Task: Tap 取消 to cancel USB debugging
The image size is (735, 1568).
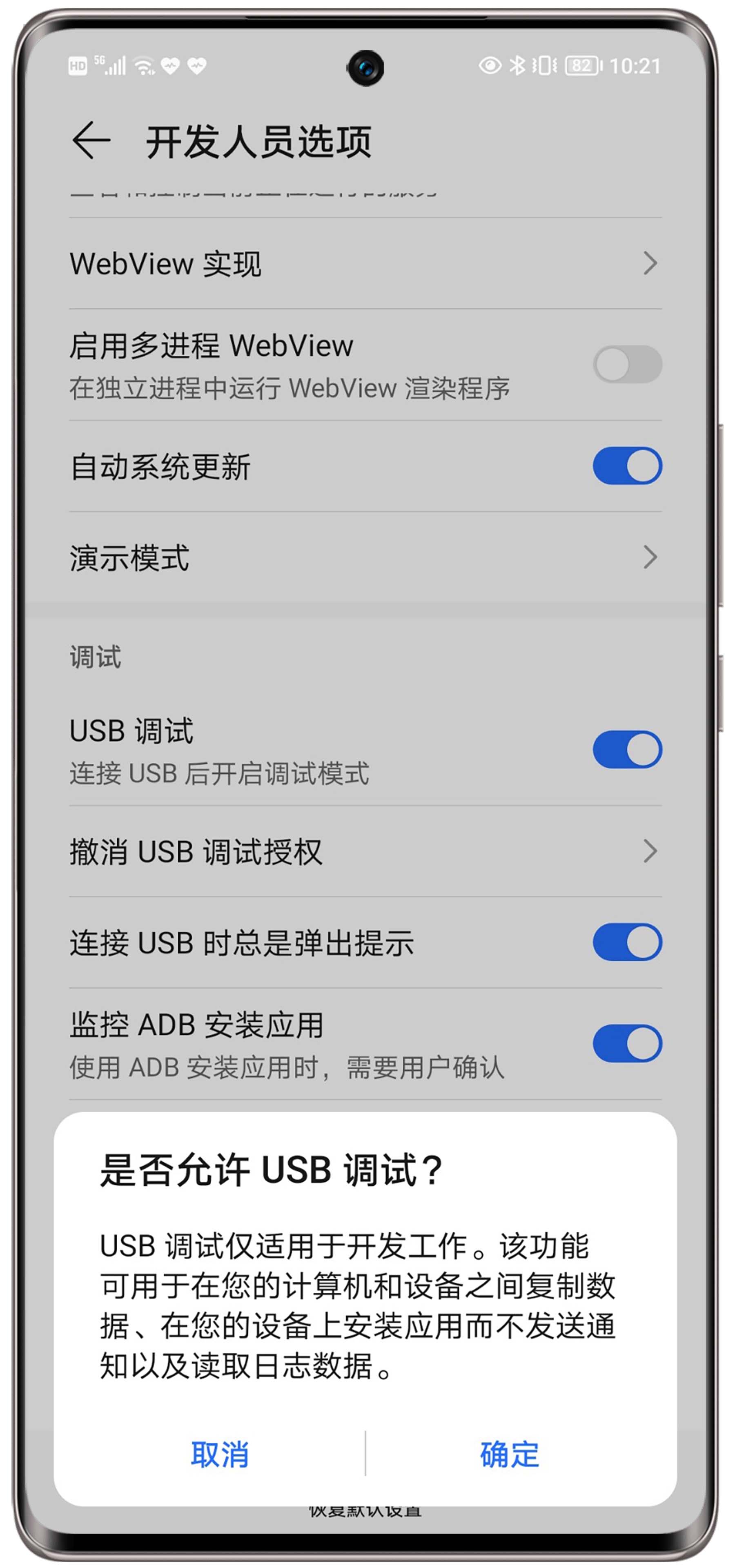Action: pos(219,1454)
